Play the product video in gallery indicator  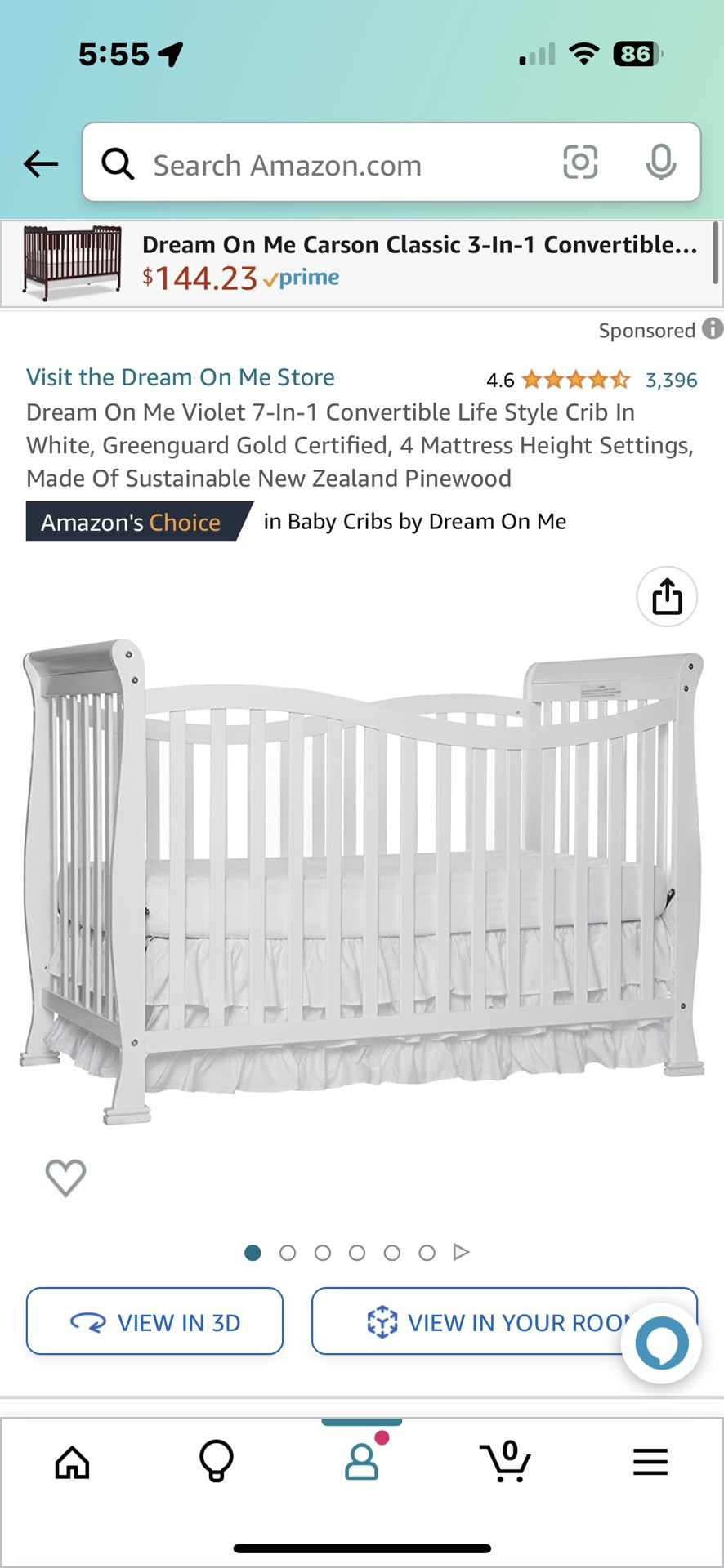point(462,1252)
